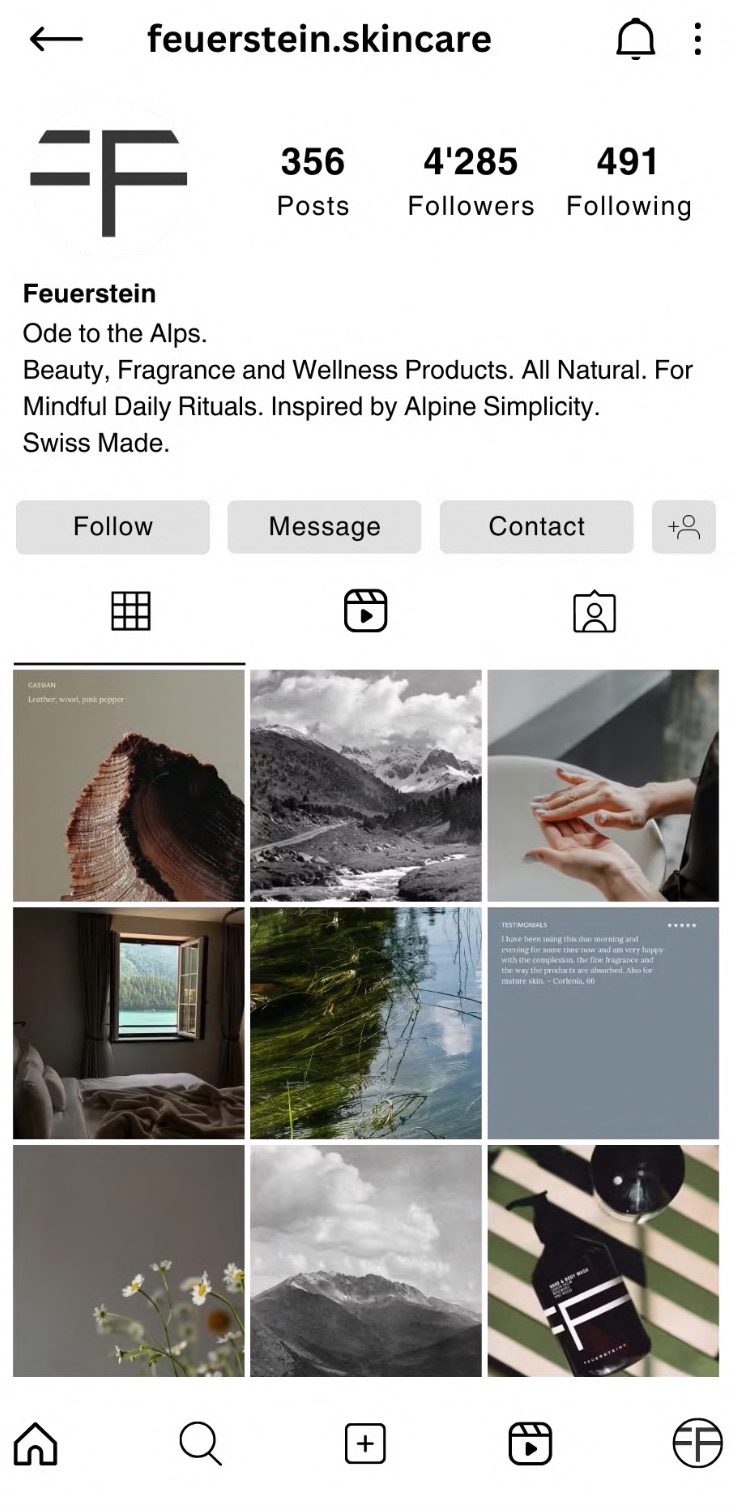
Task: Open own profile in the bottom bar
Action: [697, 1443]
